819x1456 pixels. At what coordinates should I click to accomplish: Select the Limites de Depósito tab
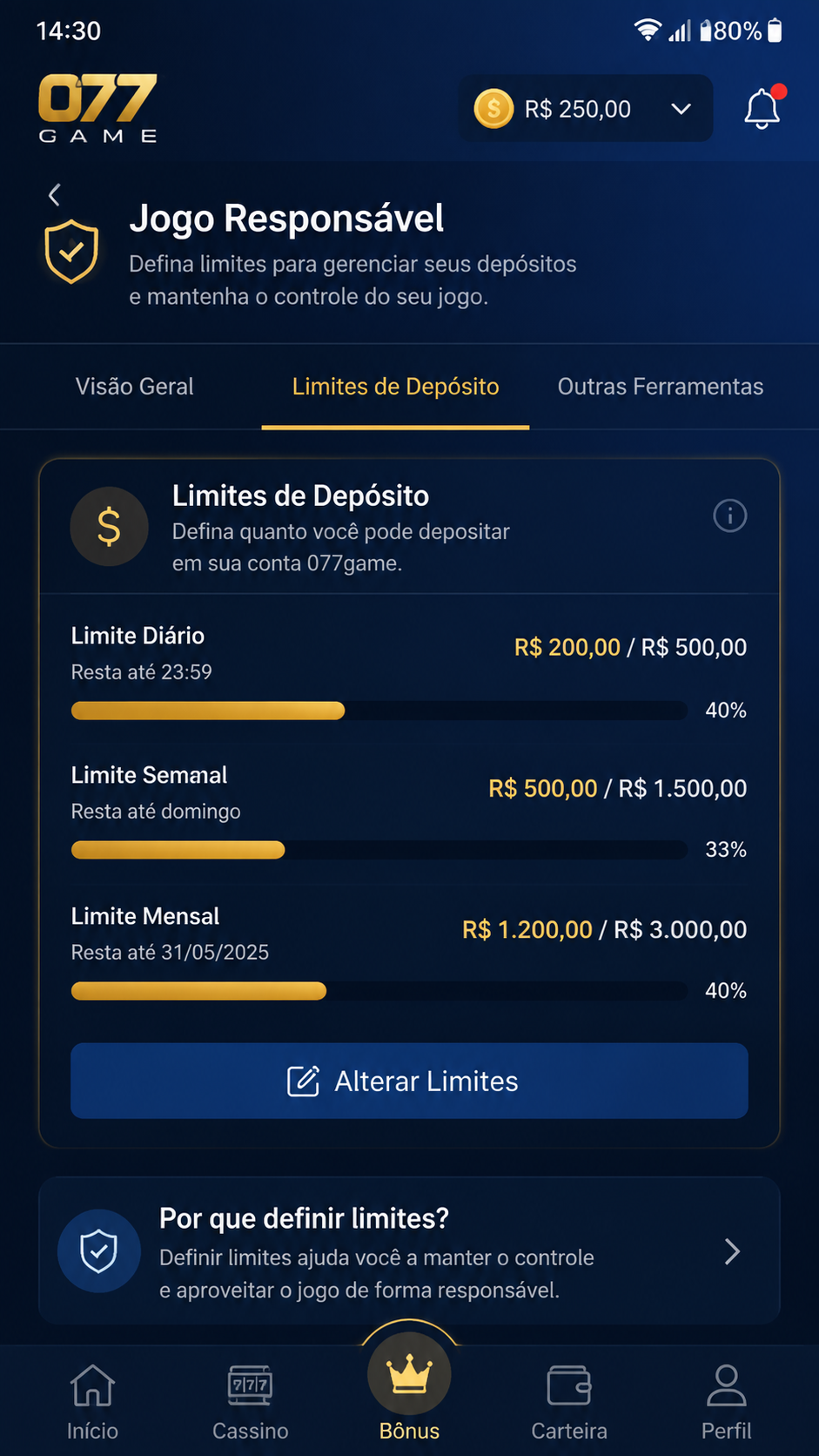(x=395, y=387)
